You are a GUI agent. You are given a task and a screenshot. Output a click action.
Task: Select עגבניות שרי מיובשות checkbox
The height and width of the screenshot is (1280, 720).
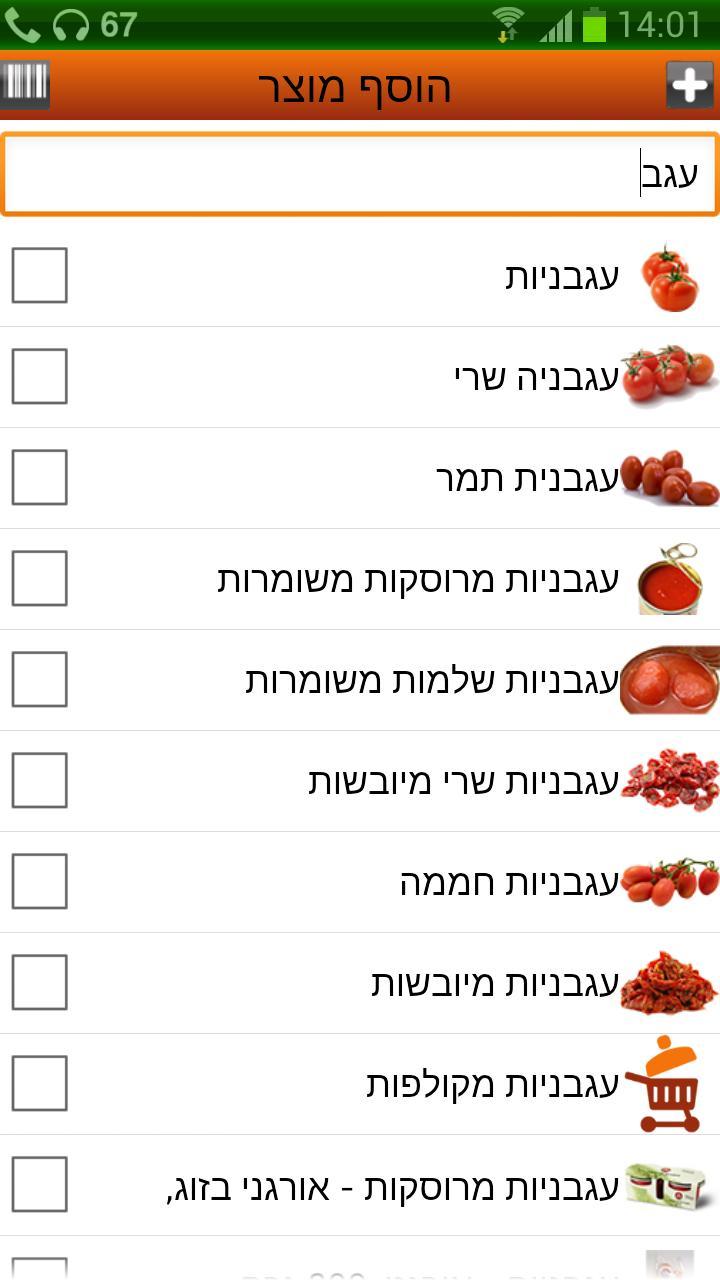coord(40,781)
